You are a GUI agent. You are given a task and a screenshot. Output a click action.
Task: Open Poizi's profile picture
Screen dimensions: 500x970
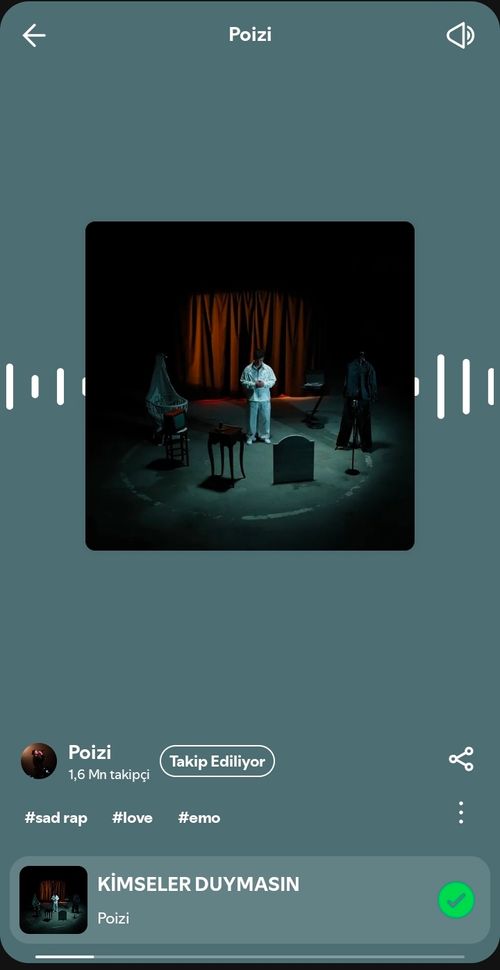point(39,761)
